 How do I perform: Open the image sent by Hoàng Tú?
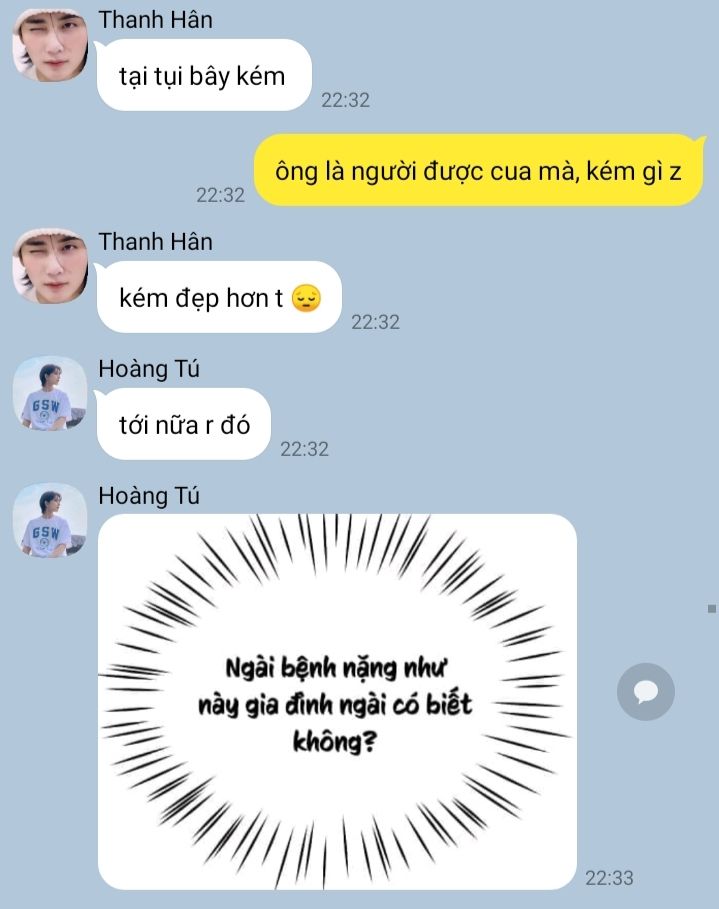tap(337, 702)
